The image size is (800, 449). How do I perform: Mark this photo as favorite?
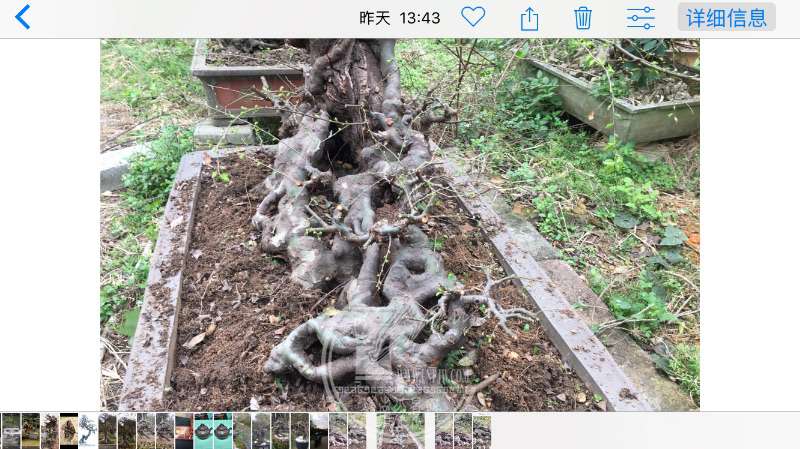[473, 17]
